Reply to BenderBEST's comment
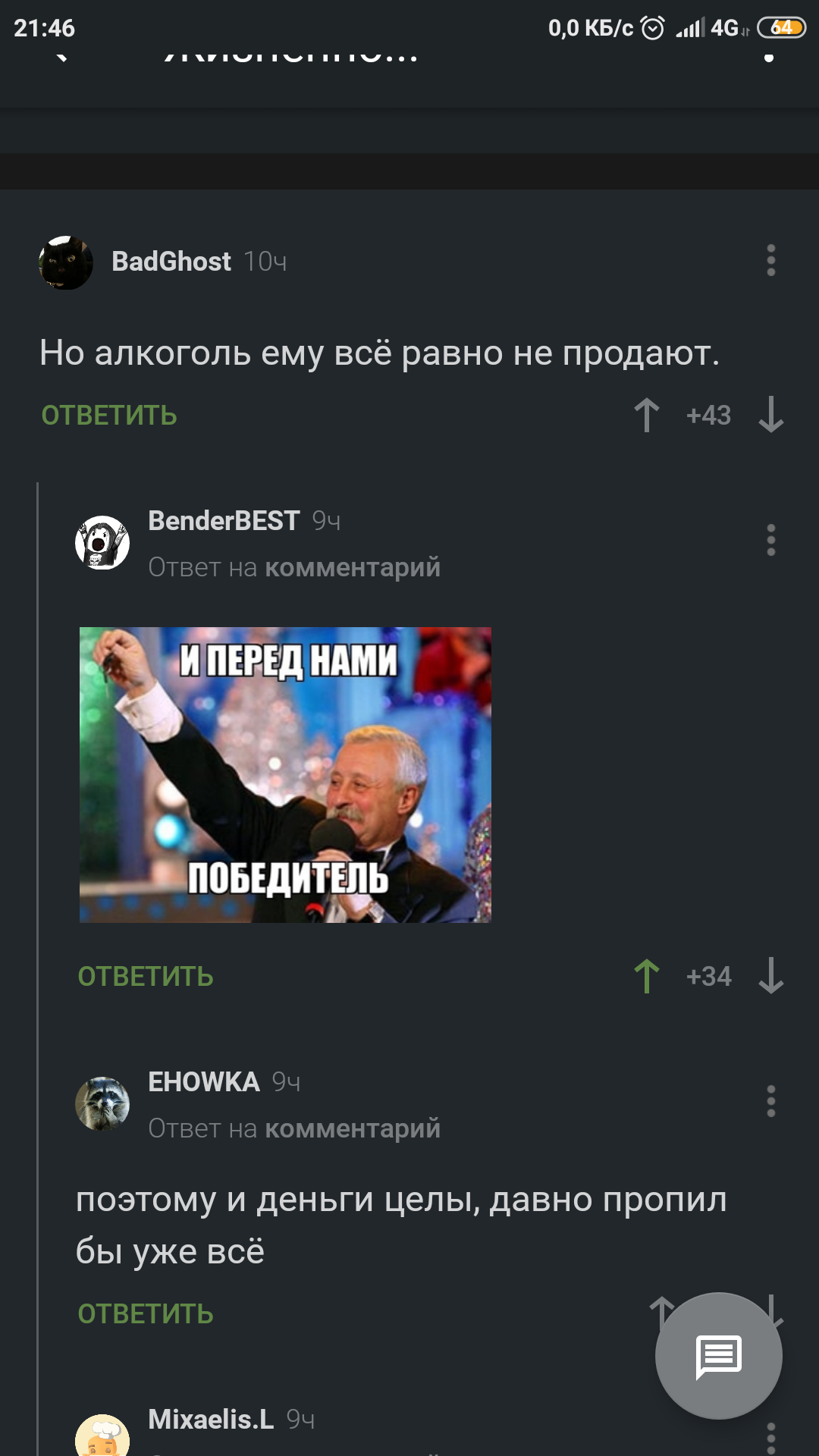Screen dimensions: 819x1456 [146, 977]
